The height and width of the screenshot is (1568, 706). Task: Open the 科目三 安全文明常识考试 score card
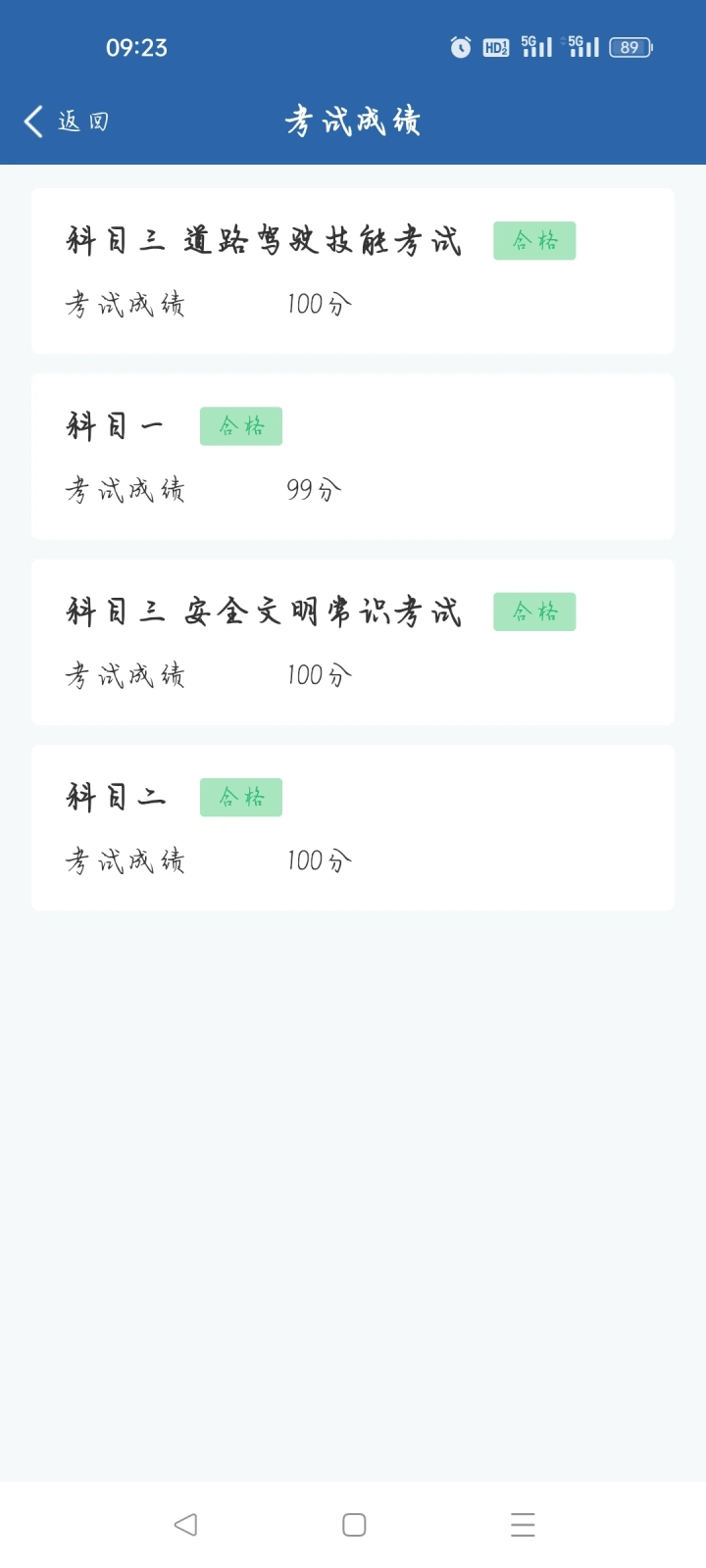[x=353, y=643]
